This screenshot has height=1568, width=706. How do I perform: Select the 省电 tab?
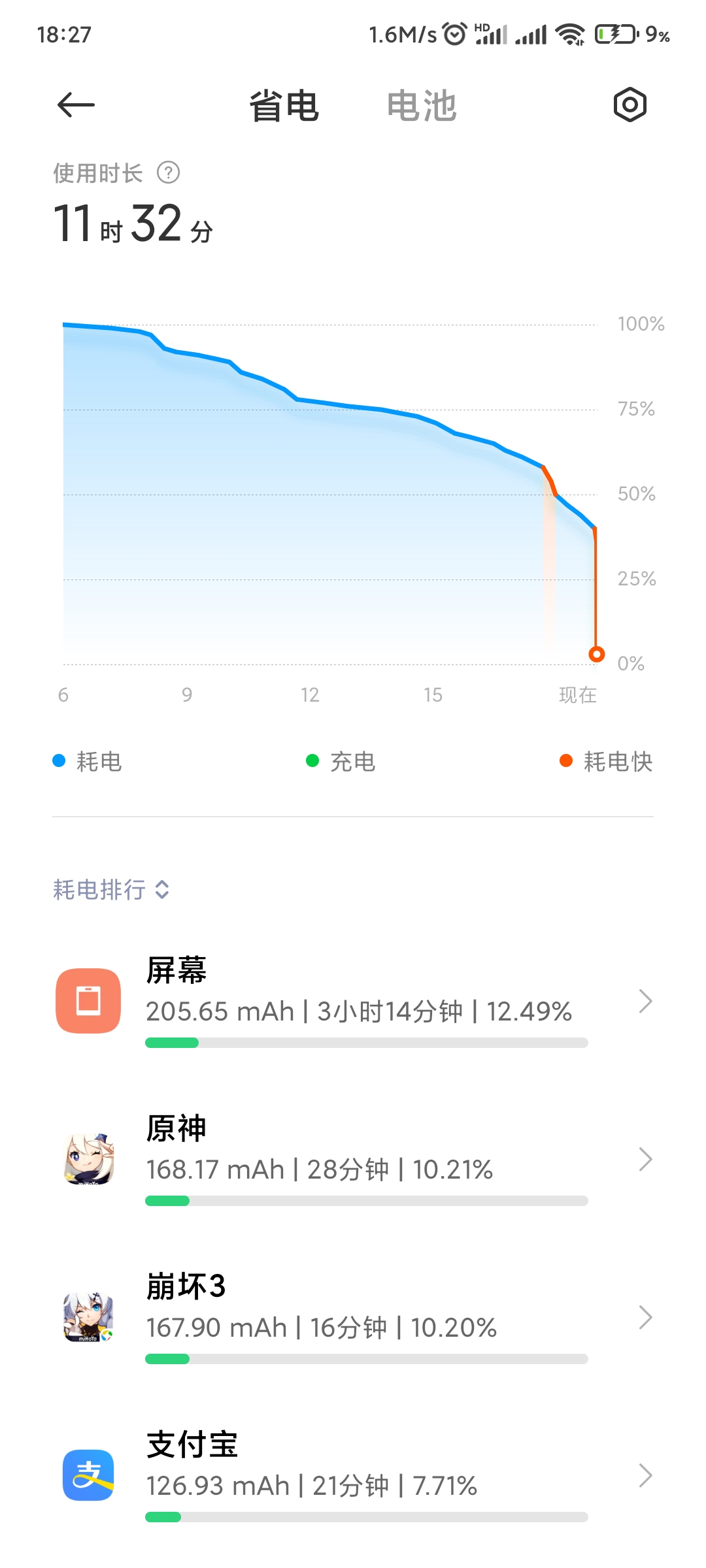point(284,106)
